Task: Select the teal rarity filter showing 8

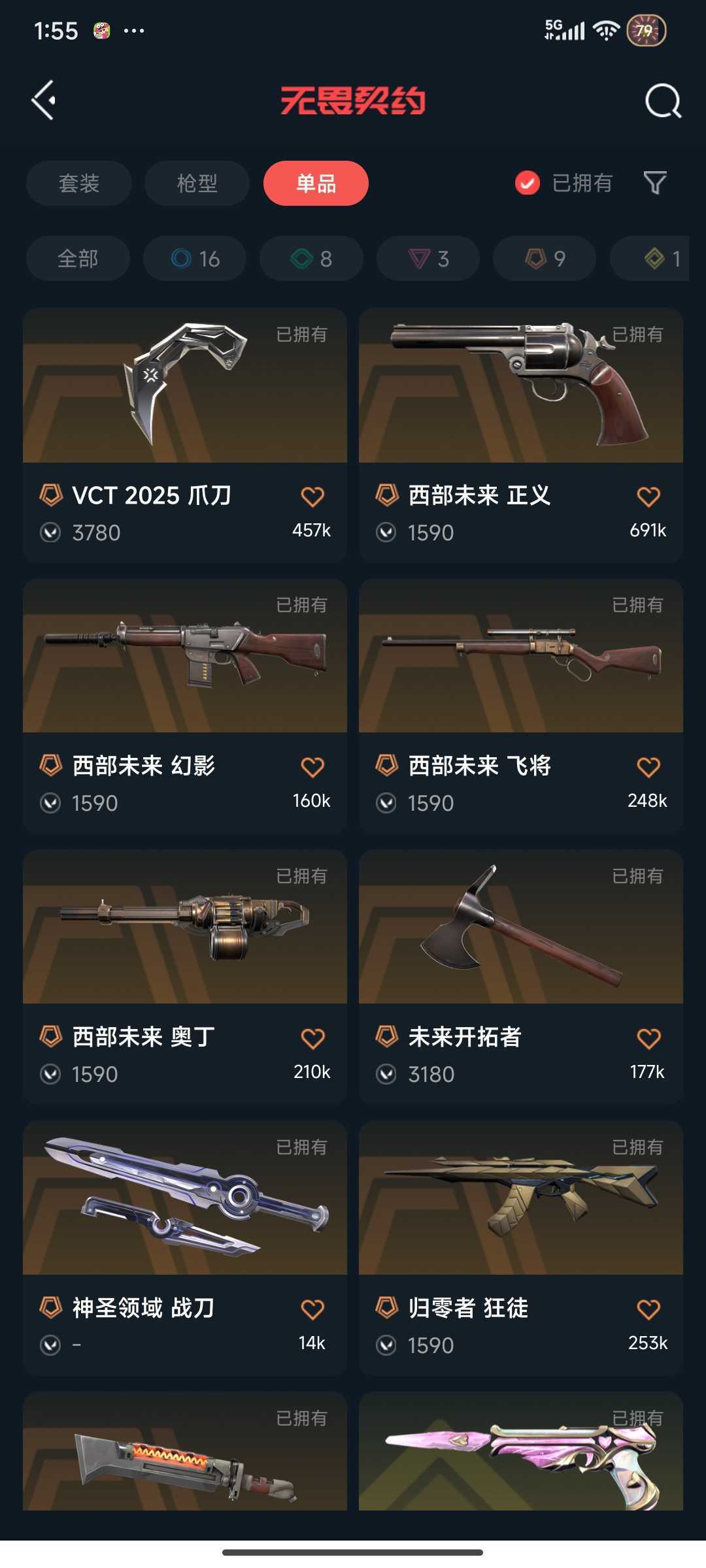Action: tap(311, 259)
